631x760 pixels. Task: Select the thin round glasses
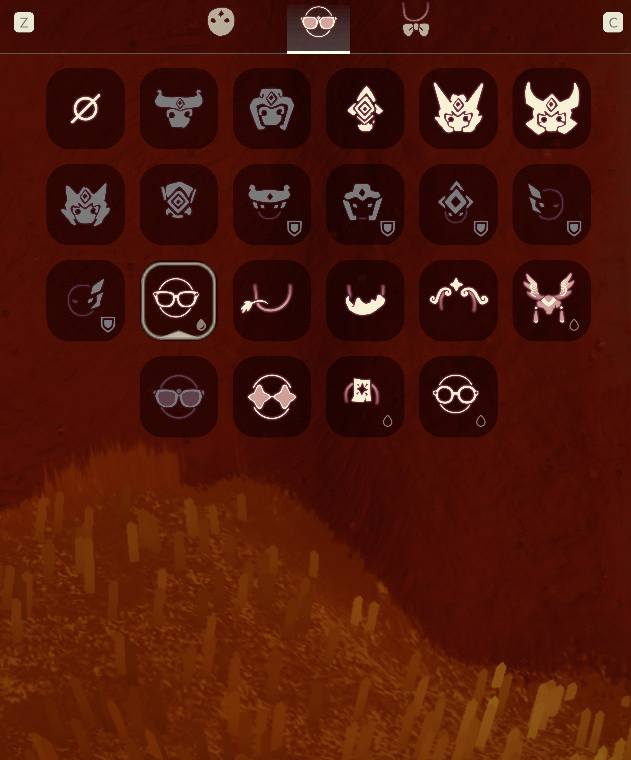(458, 396)
